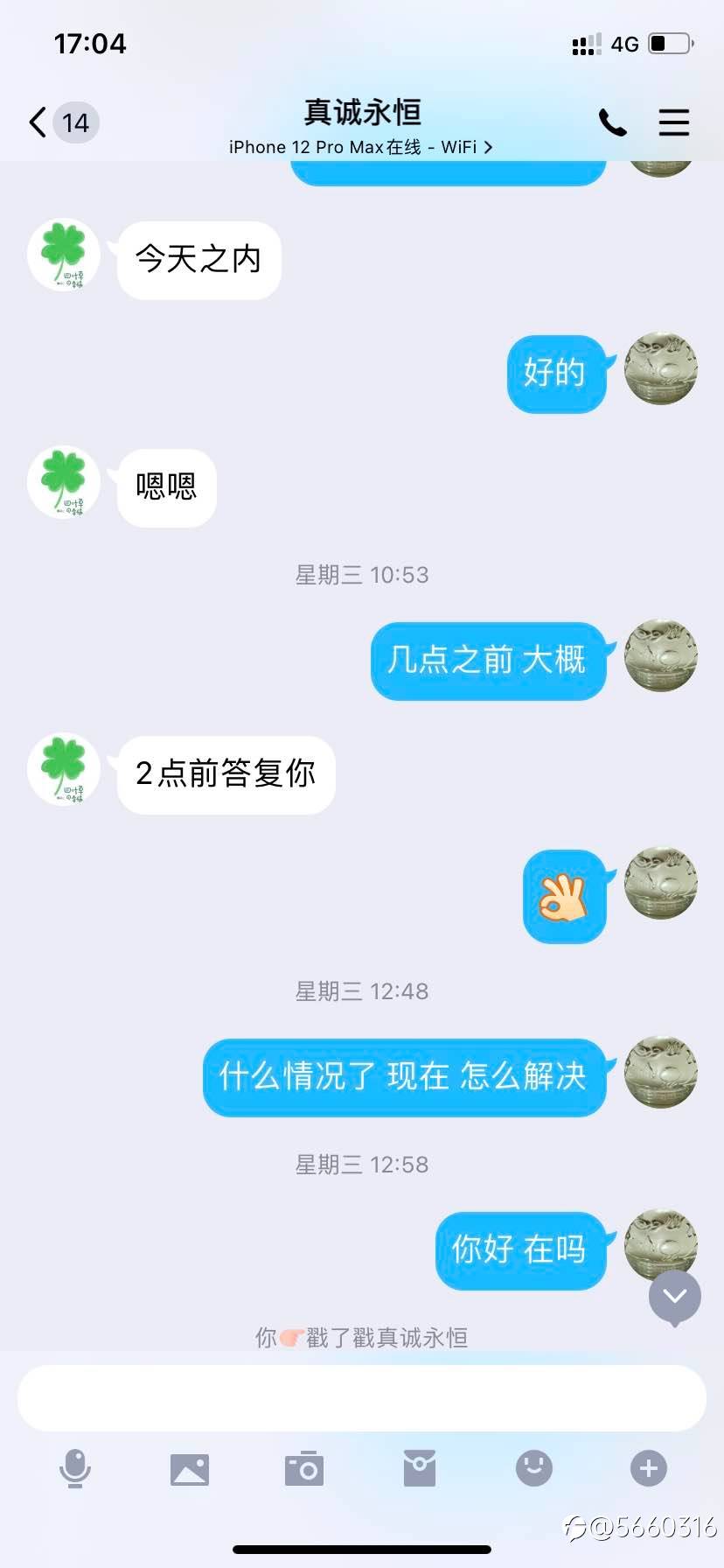The height and width of the screenshot is (1568, 724).
Task: Open your own avatar beside 好的
Action: click(661, 369)
